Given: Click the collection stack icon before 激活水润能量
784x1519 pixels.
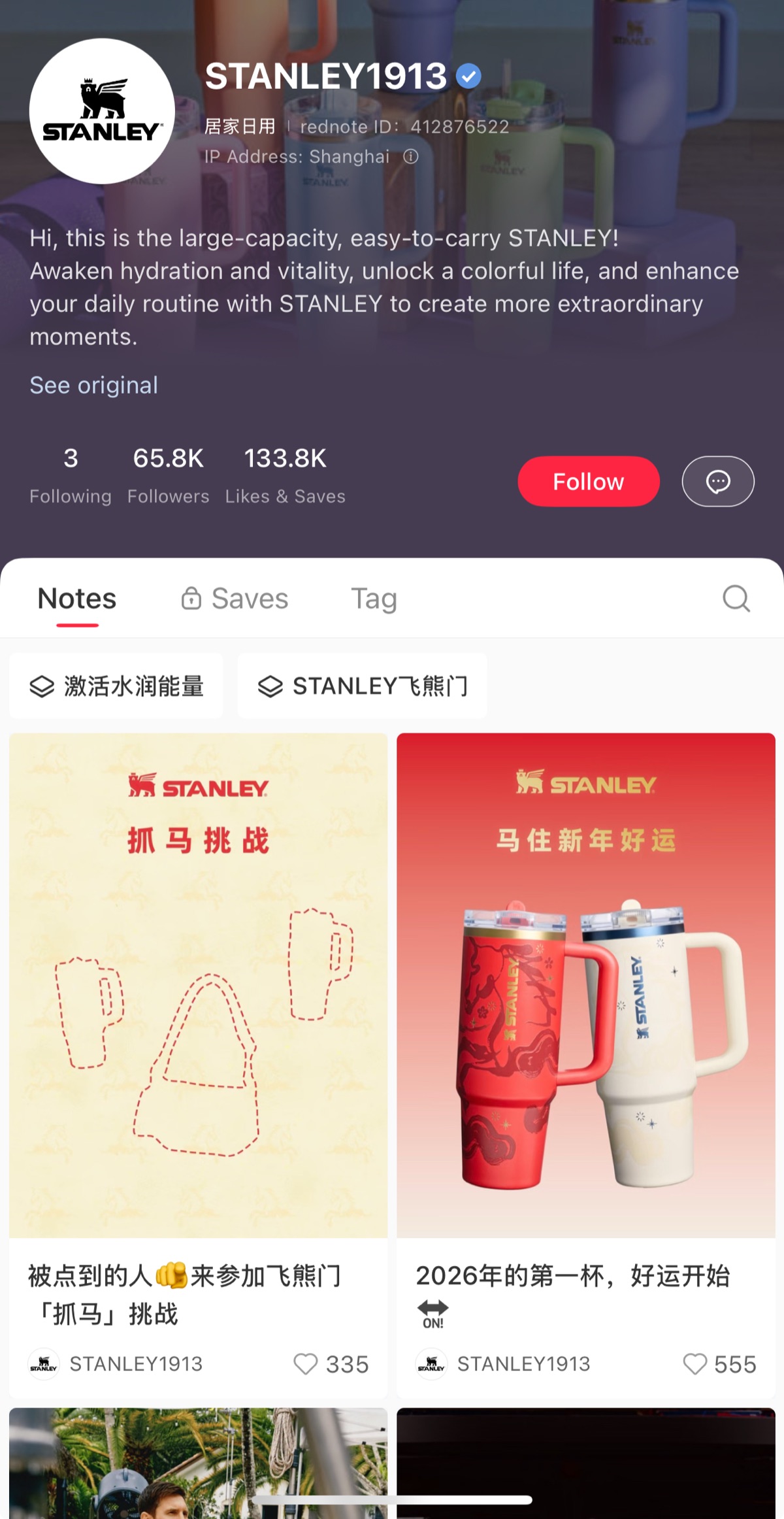Looking at the screenshot, I should point(42,686).
